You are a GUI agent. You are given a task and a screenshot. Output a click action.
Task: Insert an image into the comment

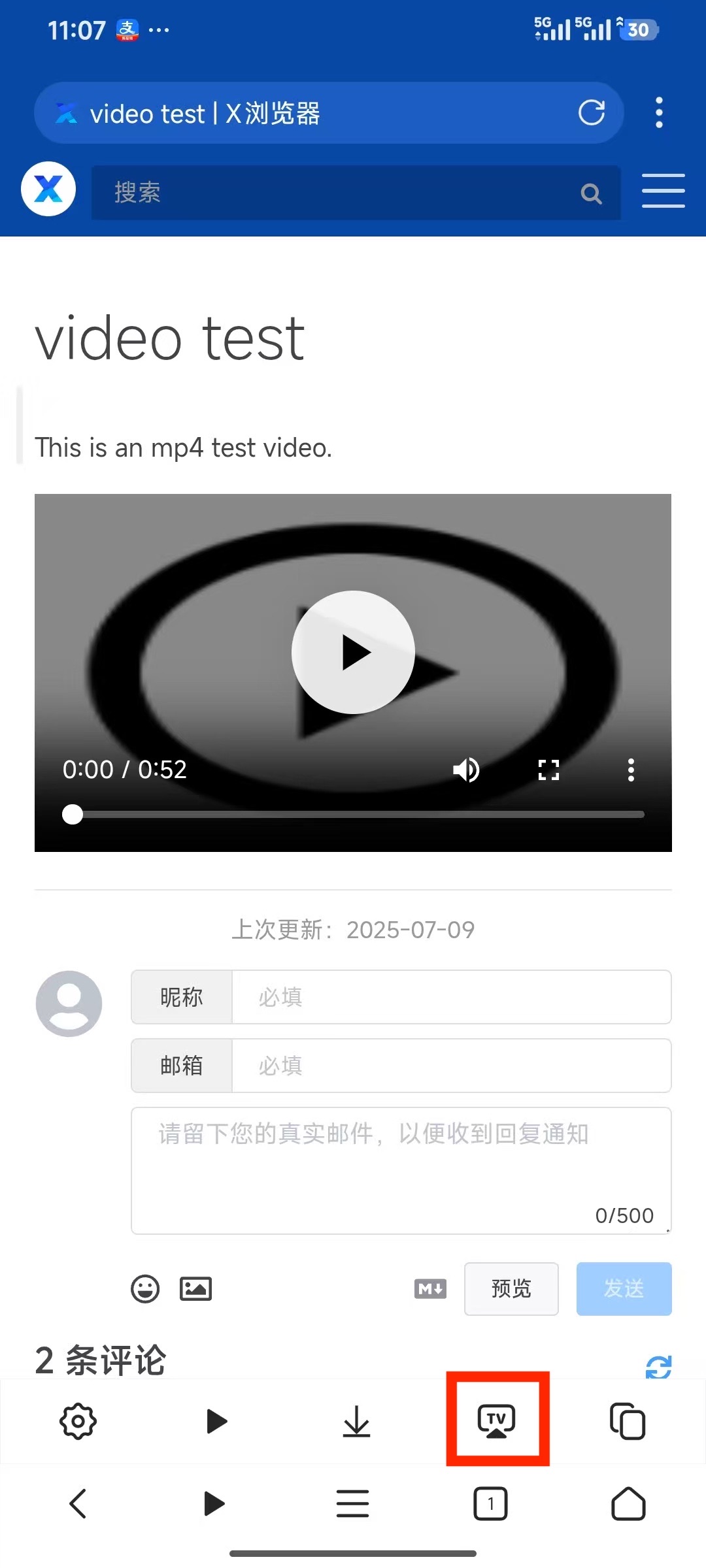195,1289
